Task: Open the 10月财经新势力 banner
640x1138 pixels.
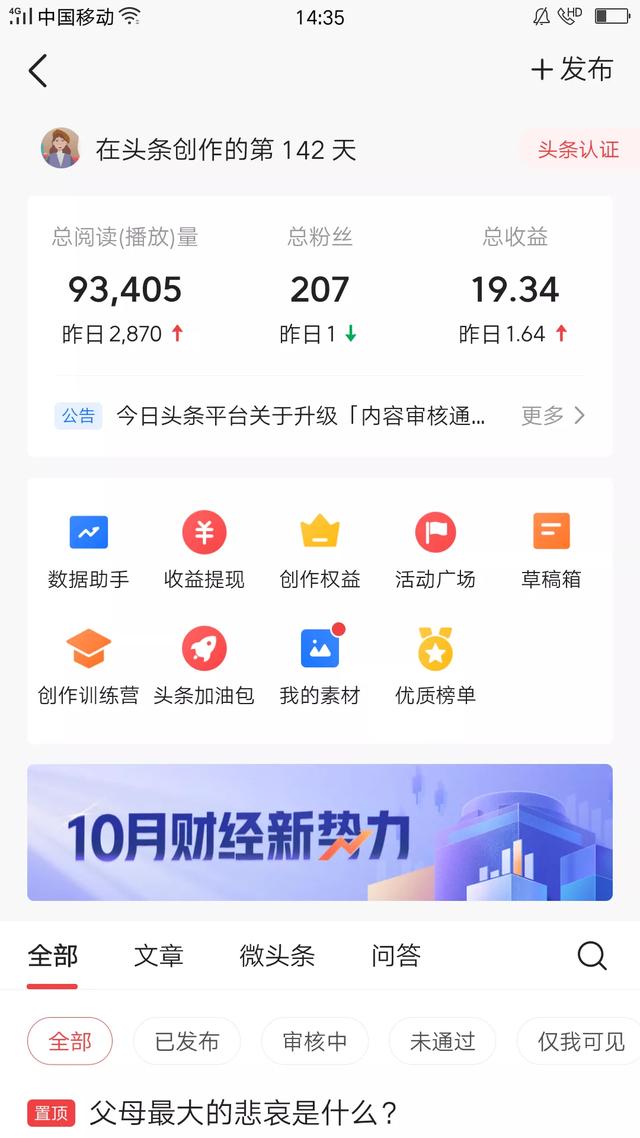Action: 320,832
